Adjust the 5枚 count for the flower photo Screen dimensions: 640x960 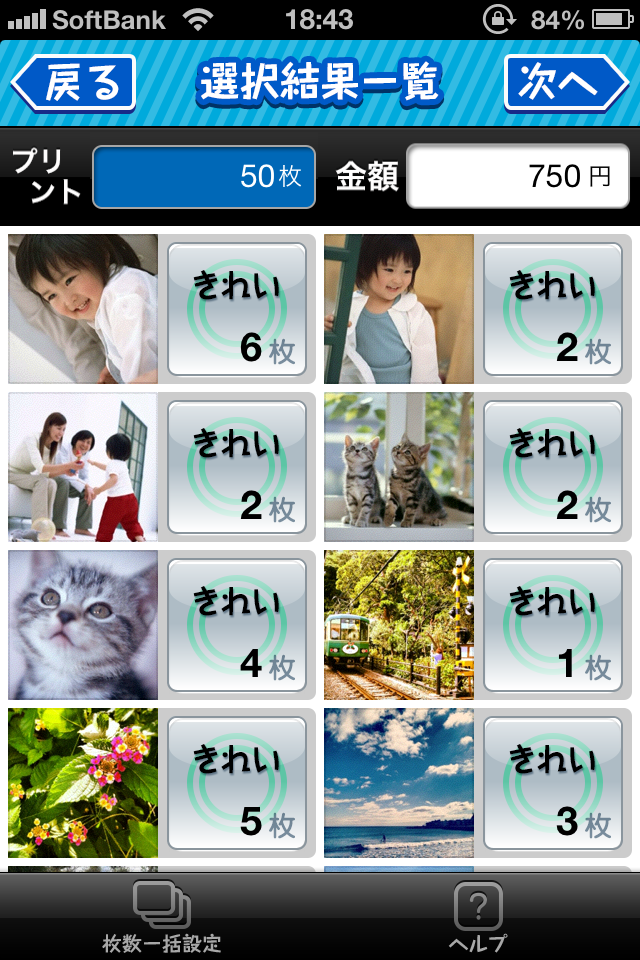tap(237, 783)
